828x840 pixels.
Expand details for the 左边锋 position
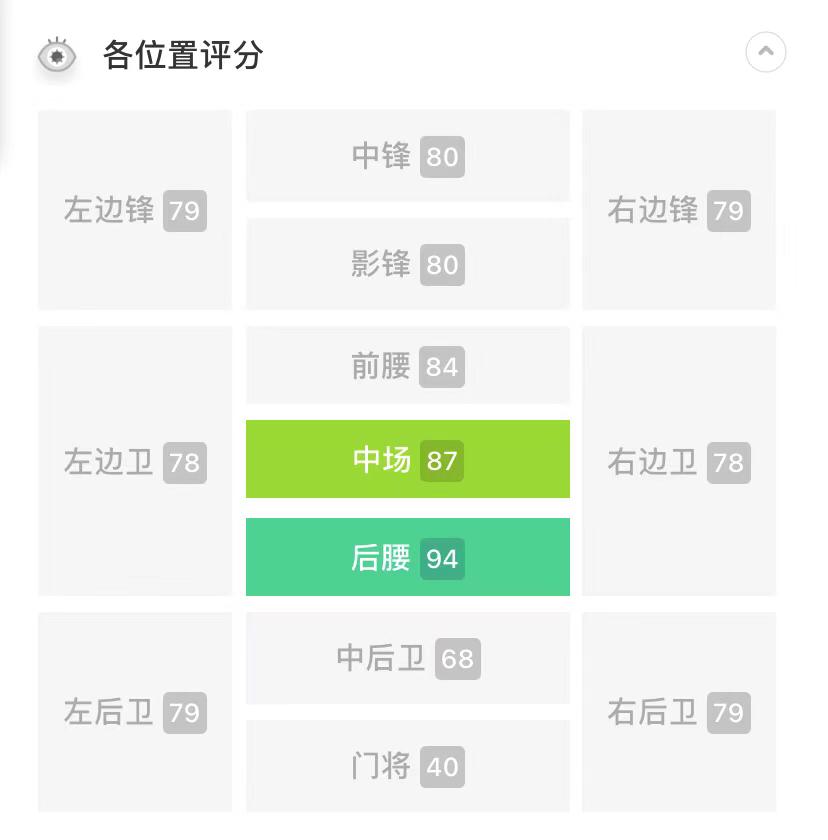(134, 210)
